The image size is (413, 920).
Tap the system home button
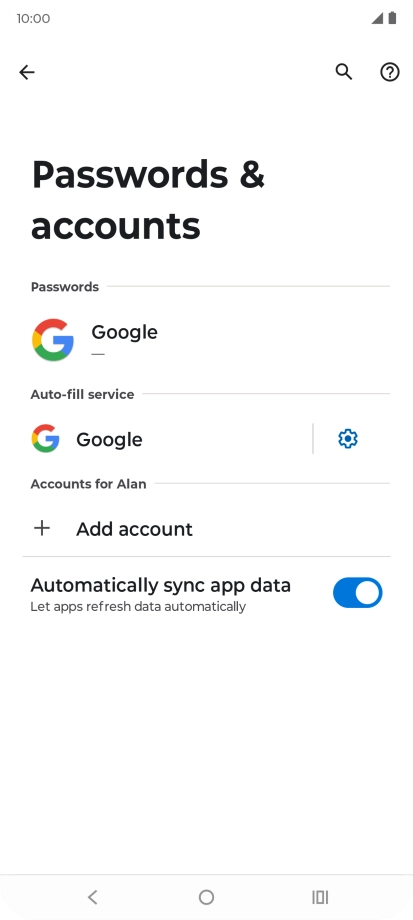coord(206,897)
